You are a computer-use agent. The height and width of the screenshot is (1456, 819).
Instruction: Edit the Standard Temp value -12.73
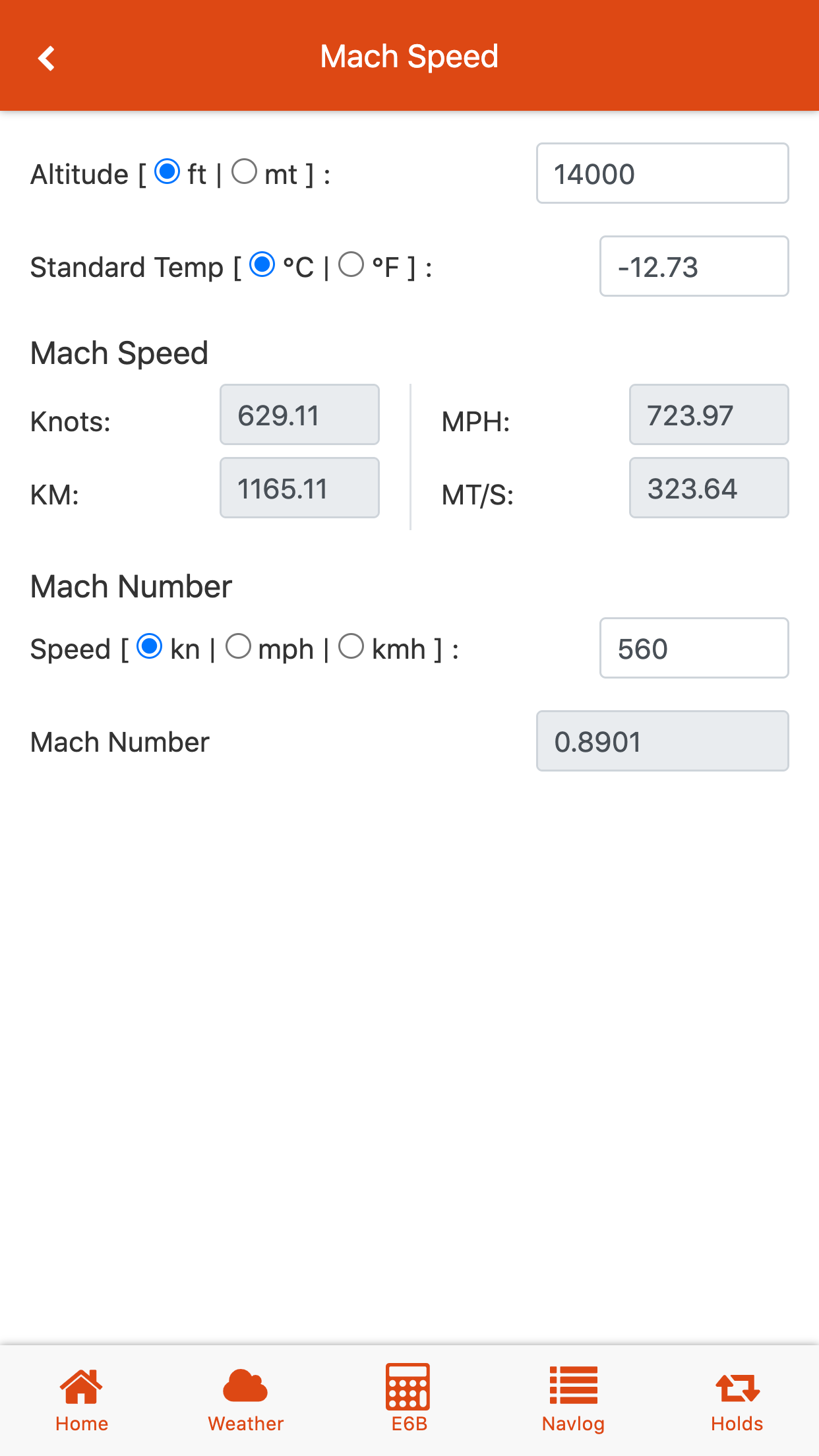coord(693,266)
